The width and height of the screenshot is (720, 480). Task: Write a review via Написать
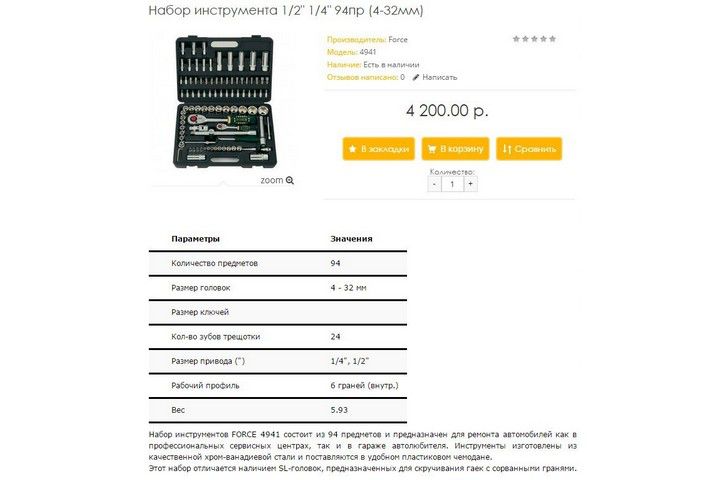pyautogui.click(x=435, y=77)
